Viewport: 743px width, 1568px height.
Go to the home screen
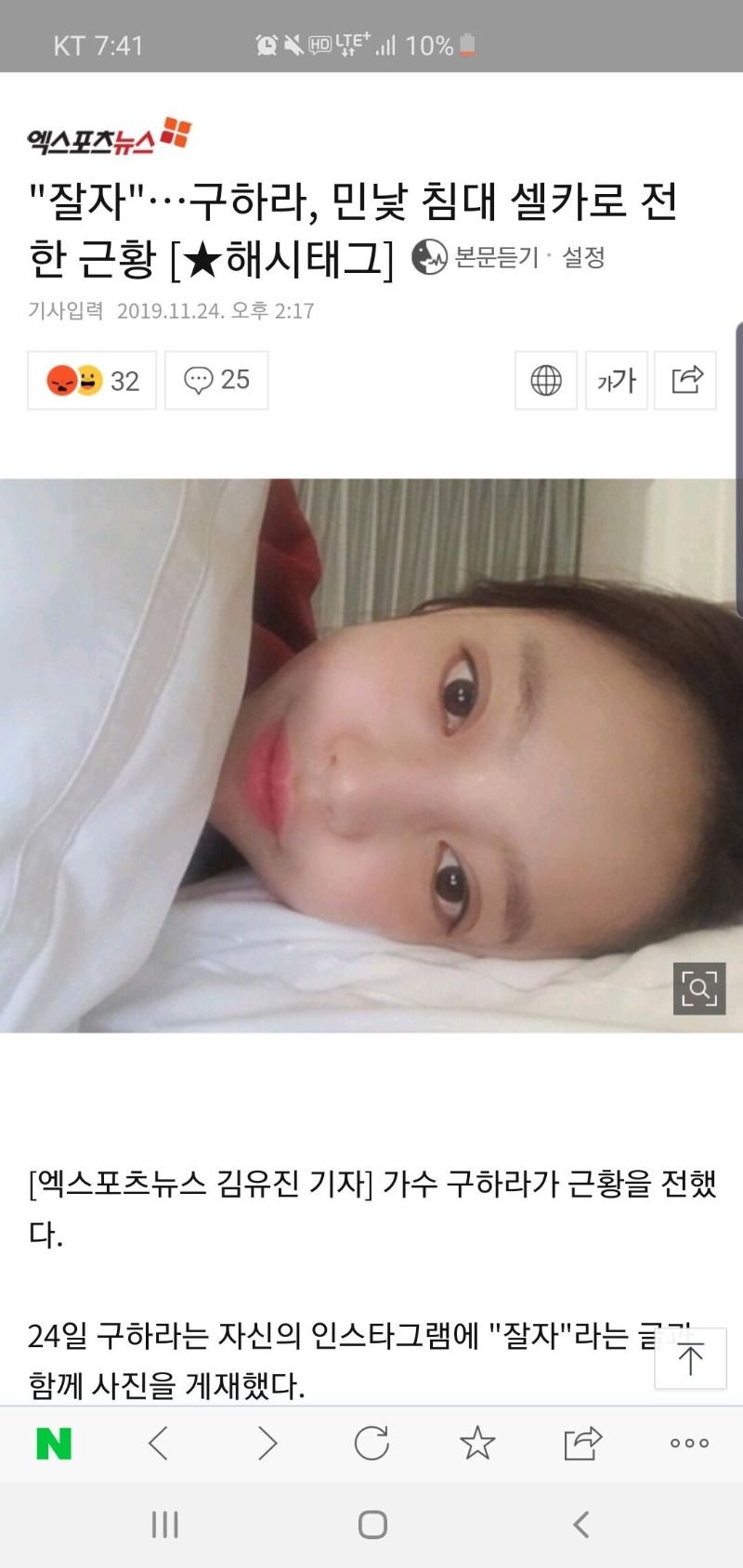372,1524
